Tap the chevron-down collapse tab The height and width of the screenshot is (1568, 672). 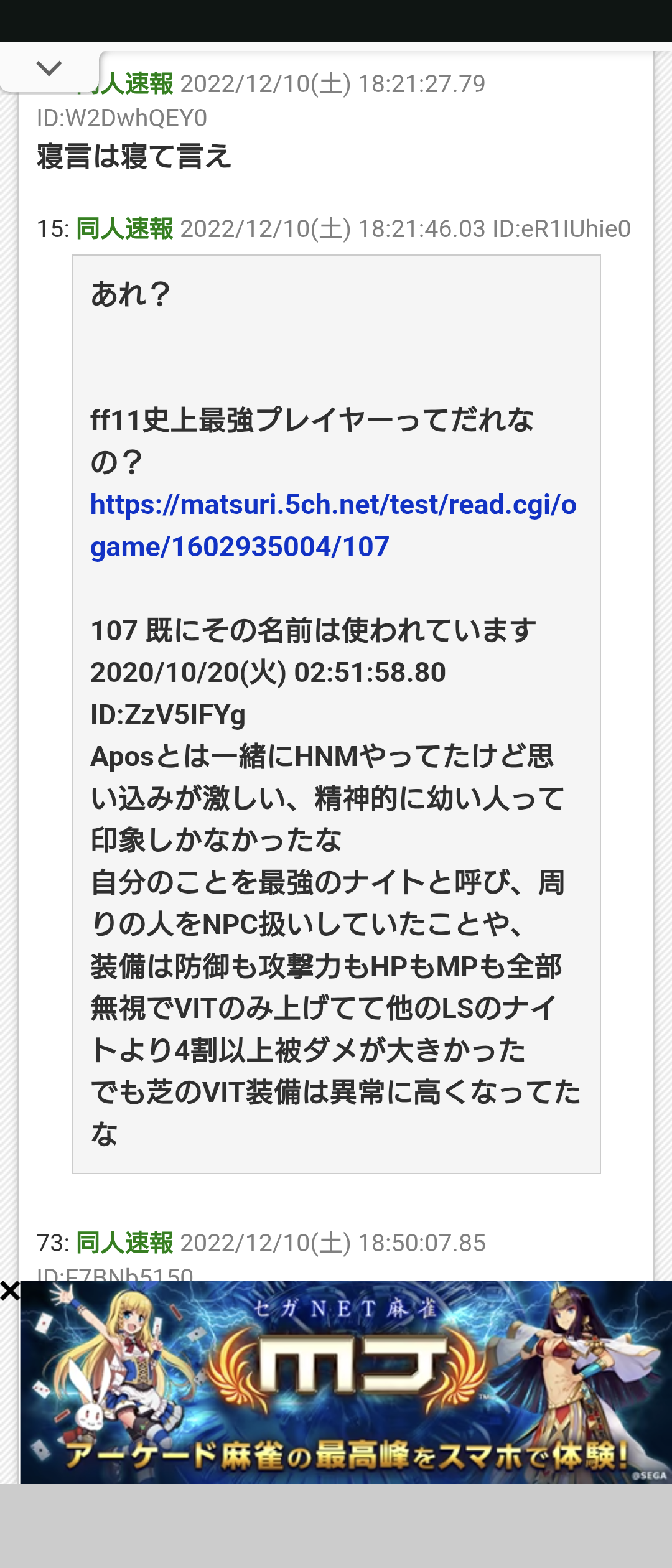tap(49, 68)
